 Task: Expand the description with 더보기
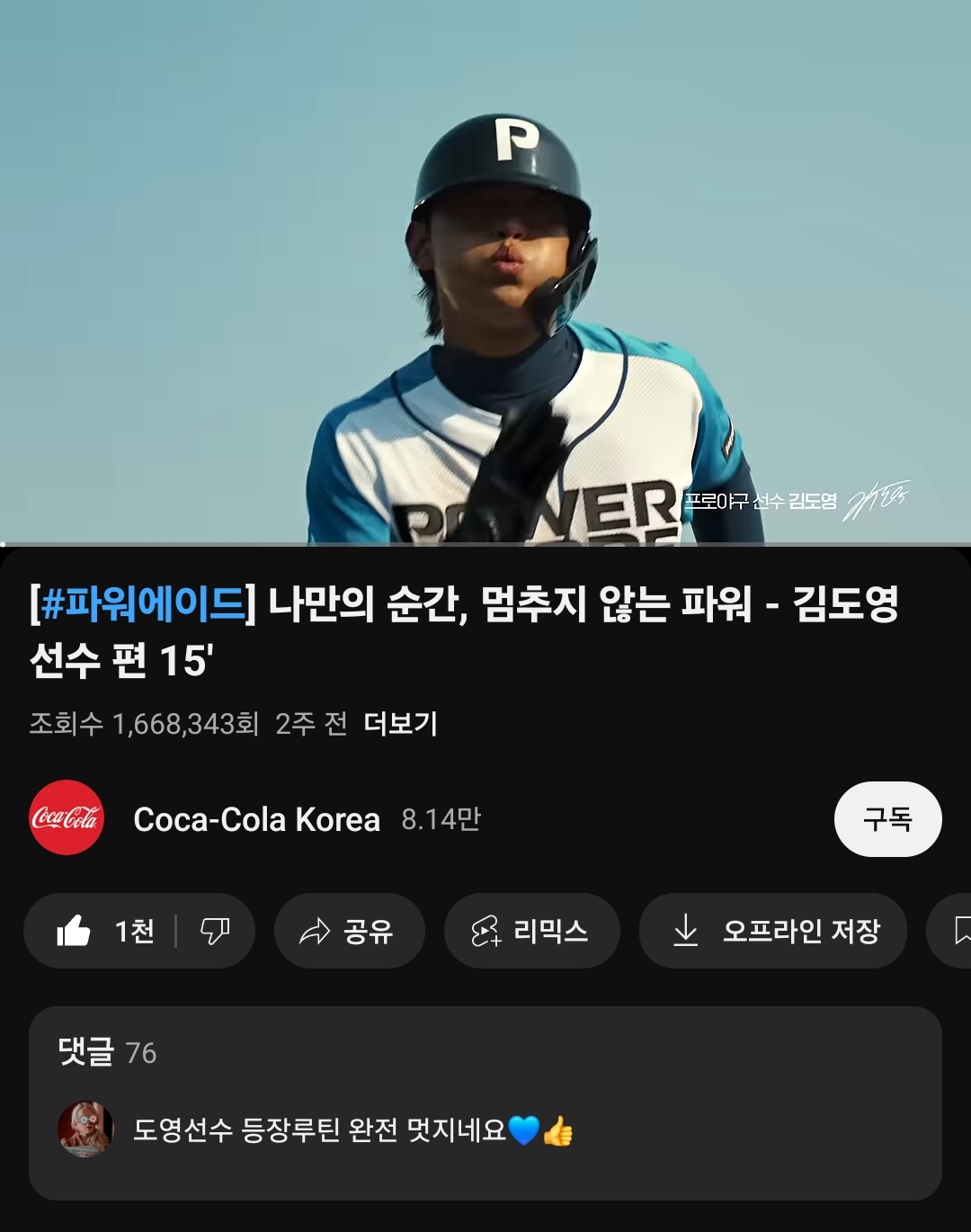(400, 723)
